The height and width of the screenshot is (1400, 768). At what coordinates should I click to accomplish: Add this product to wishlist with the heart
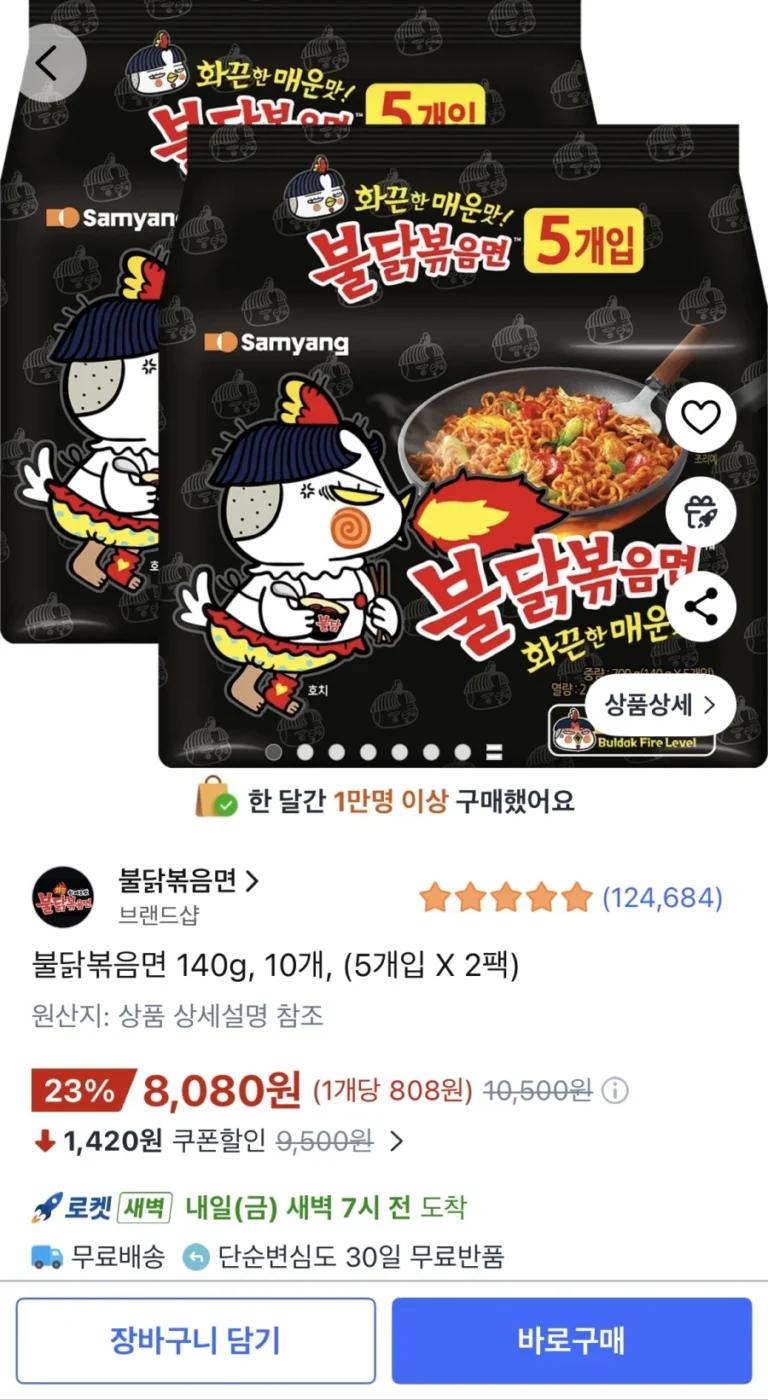click(x=700, y=418)
